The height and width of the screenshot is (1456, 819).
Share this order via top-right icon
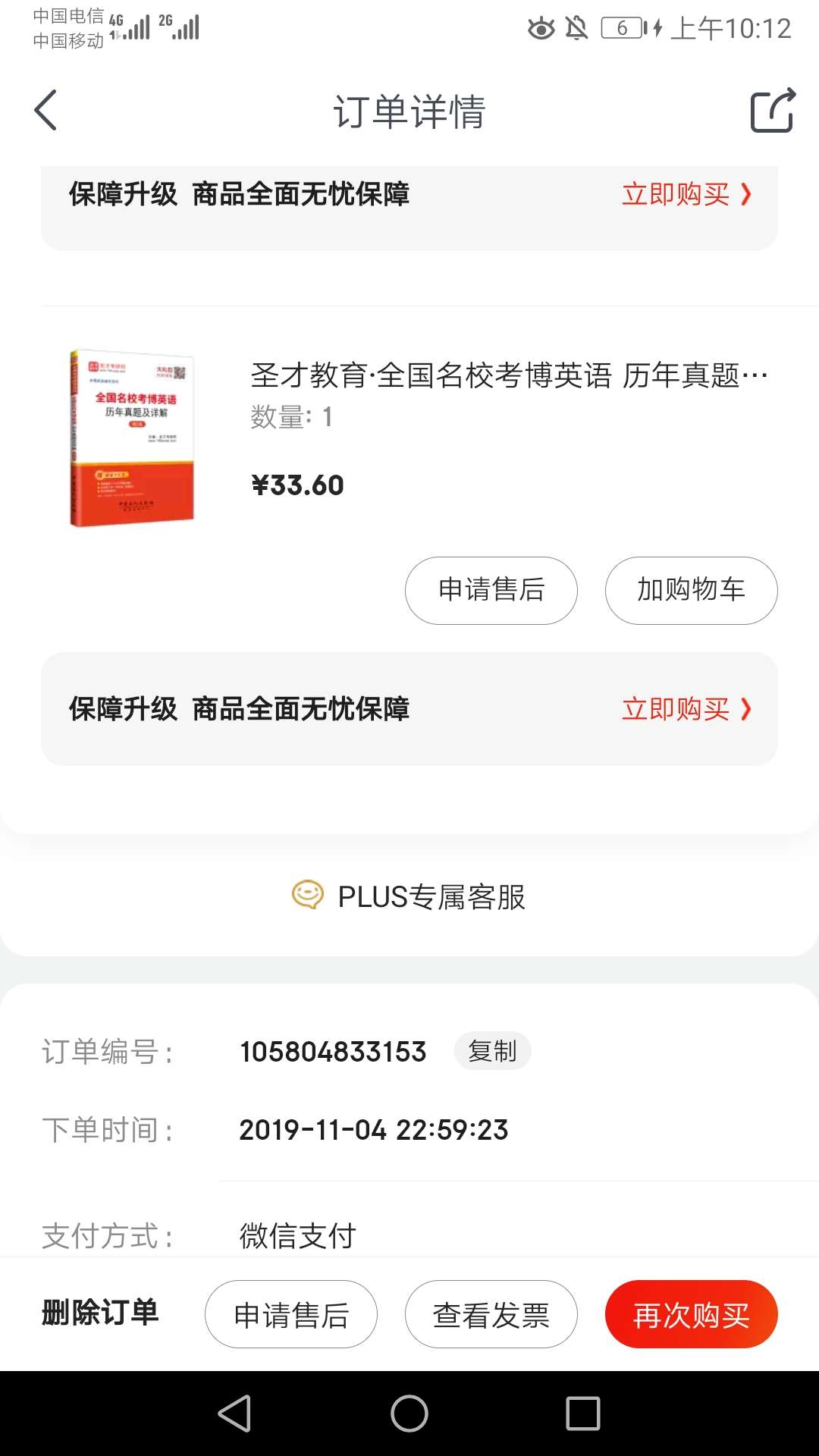pyautogui.click(x=772, y=111)
